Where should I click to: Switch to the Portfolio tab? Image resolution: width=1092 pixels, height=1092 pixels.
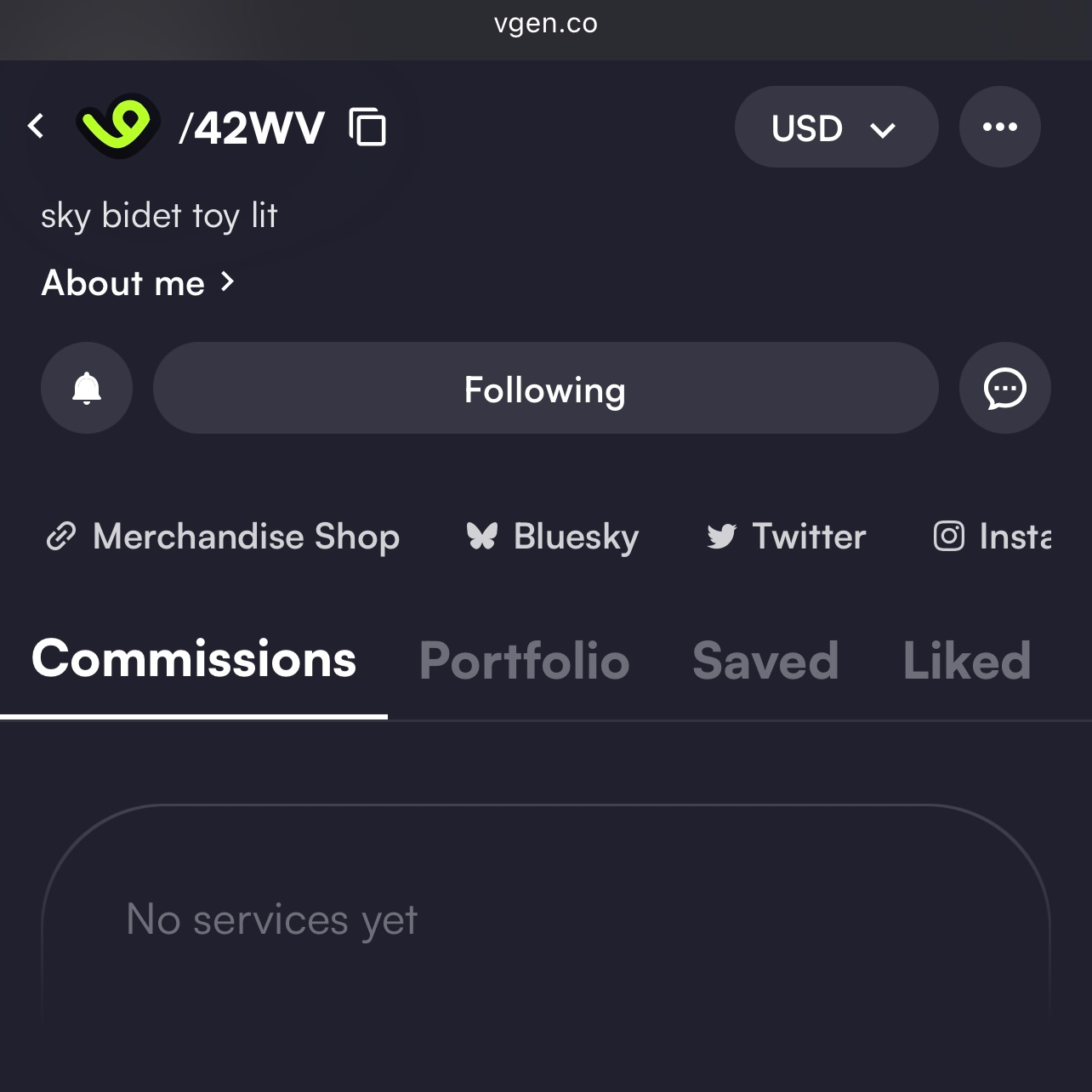tap(524, 661)
